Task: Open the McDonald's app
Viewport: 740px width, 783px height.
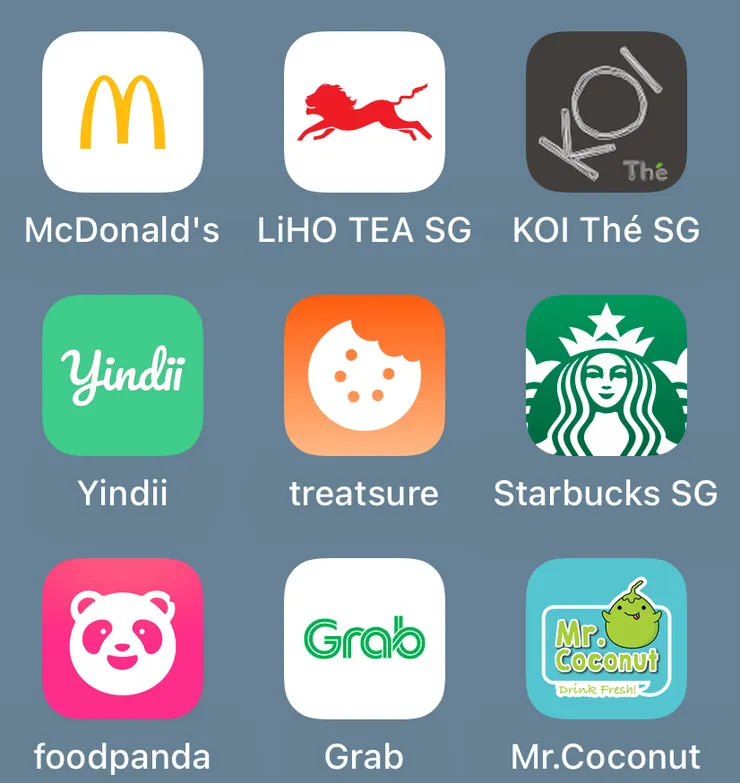Action: tap(122, 112)
